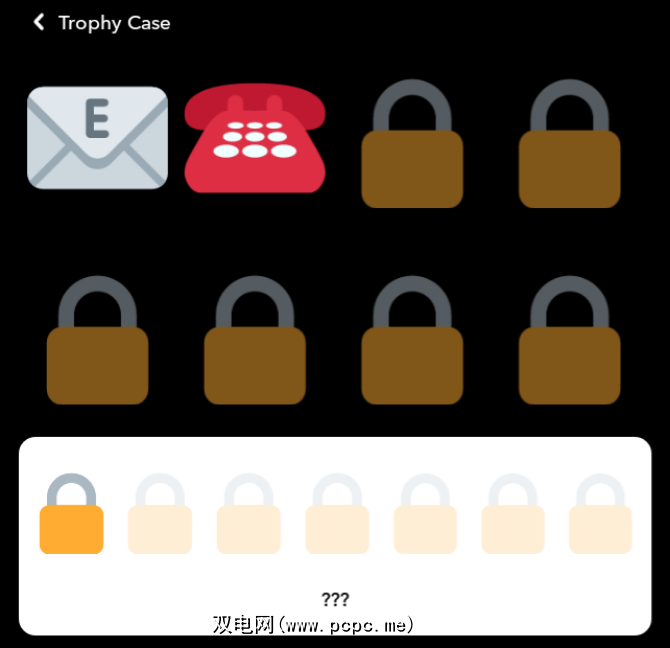This screenshot has height=648, width=670.
Task: Open the email envelope trophy
Action: tap(97, 137)
